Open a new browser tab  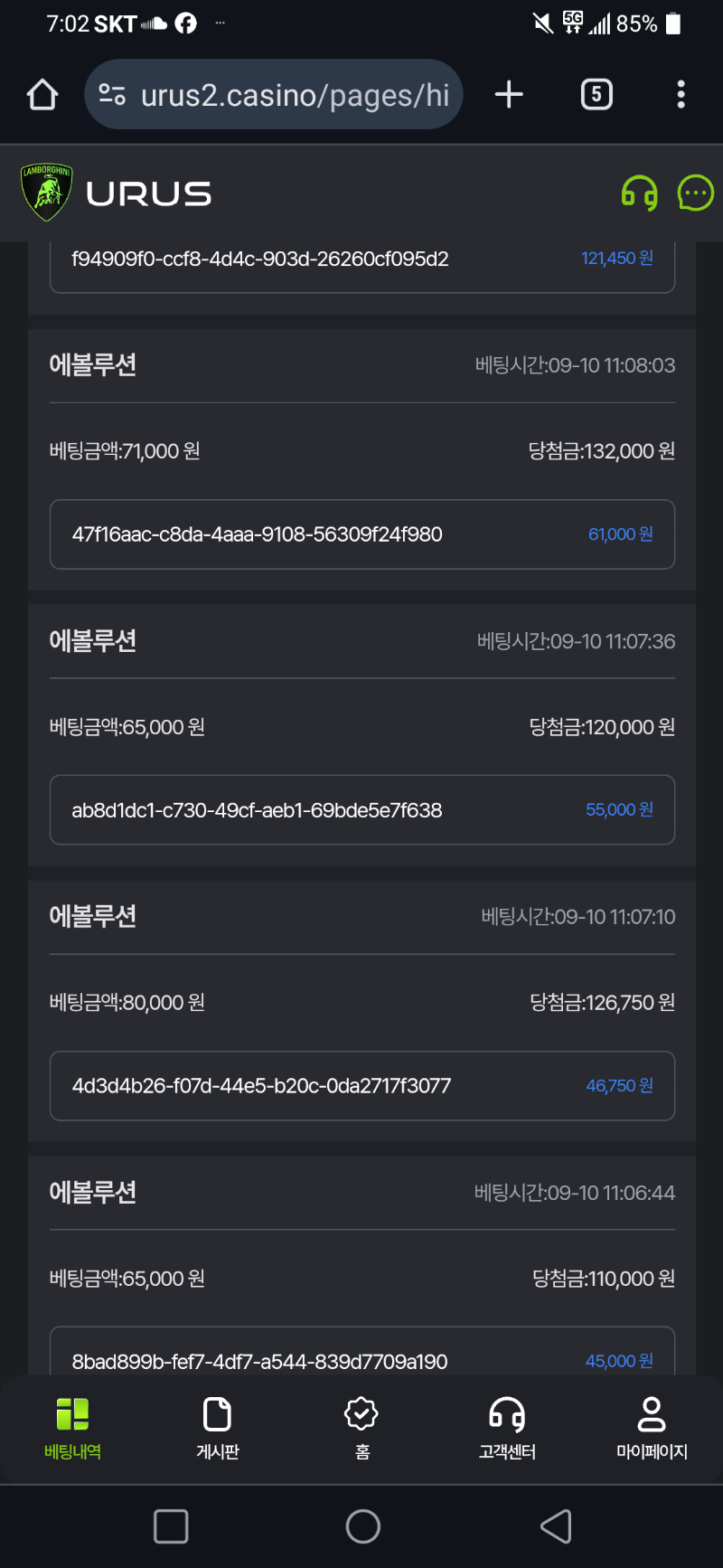[x=509, y=94]
